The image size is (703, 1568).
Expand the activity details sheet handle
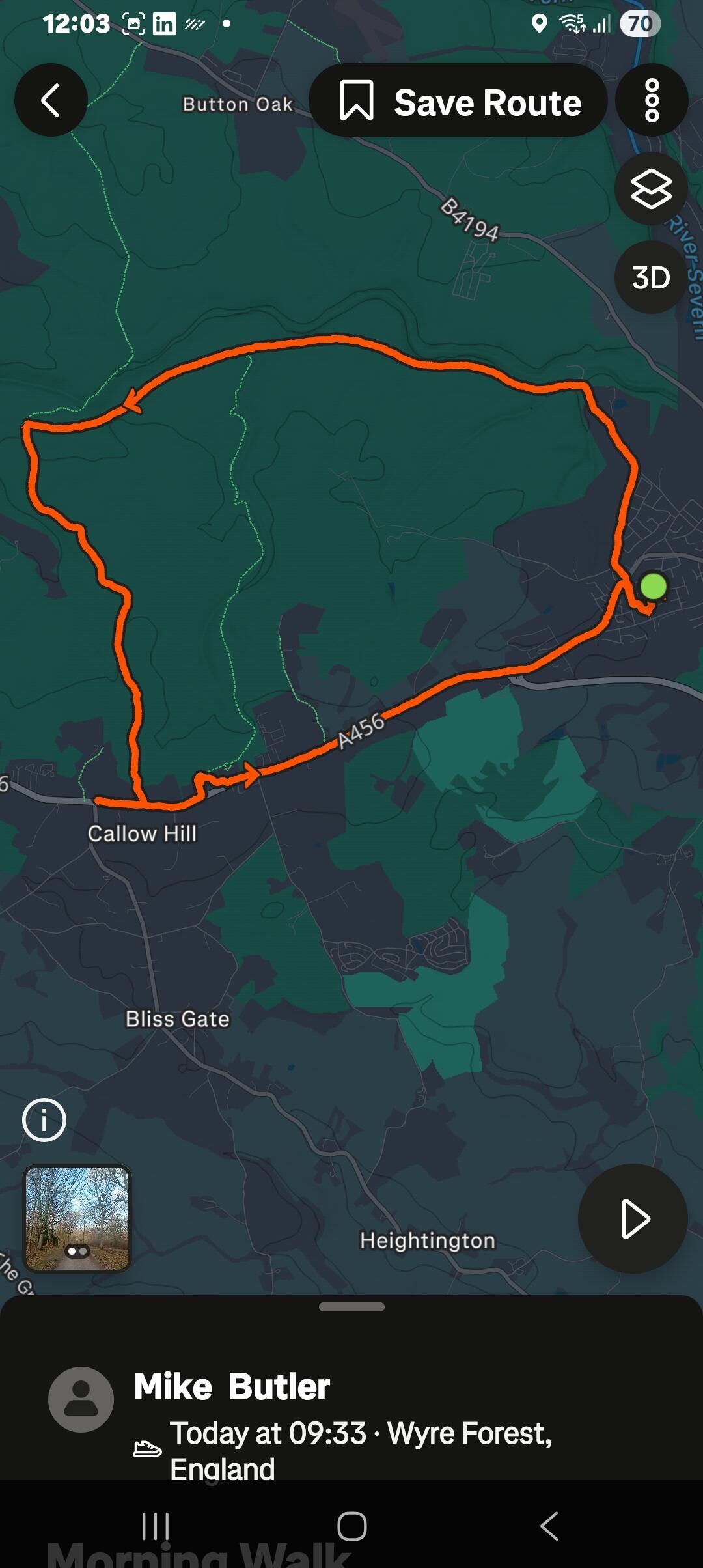(x=351, y=1307)
